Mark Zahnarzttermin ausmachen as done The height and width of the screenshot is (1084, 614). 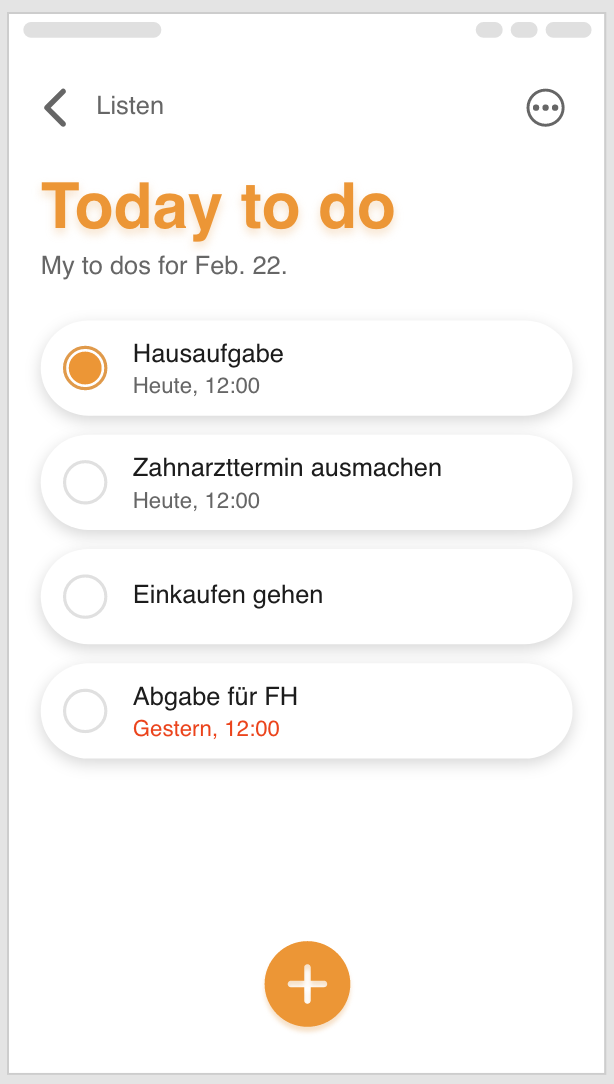[85, 483]
